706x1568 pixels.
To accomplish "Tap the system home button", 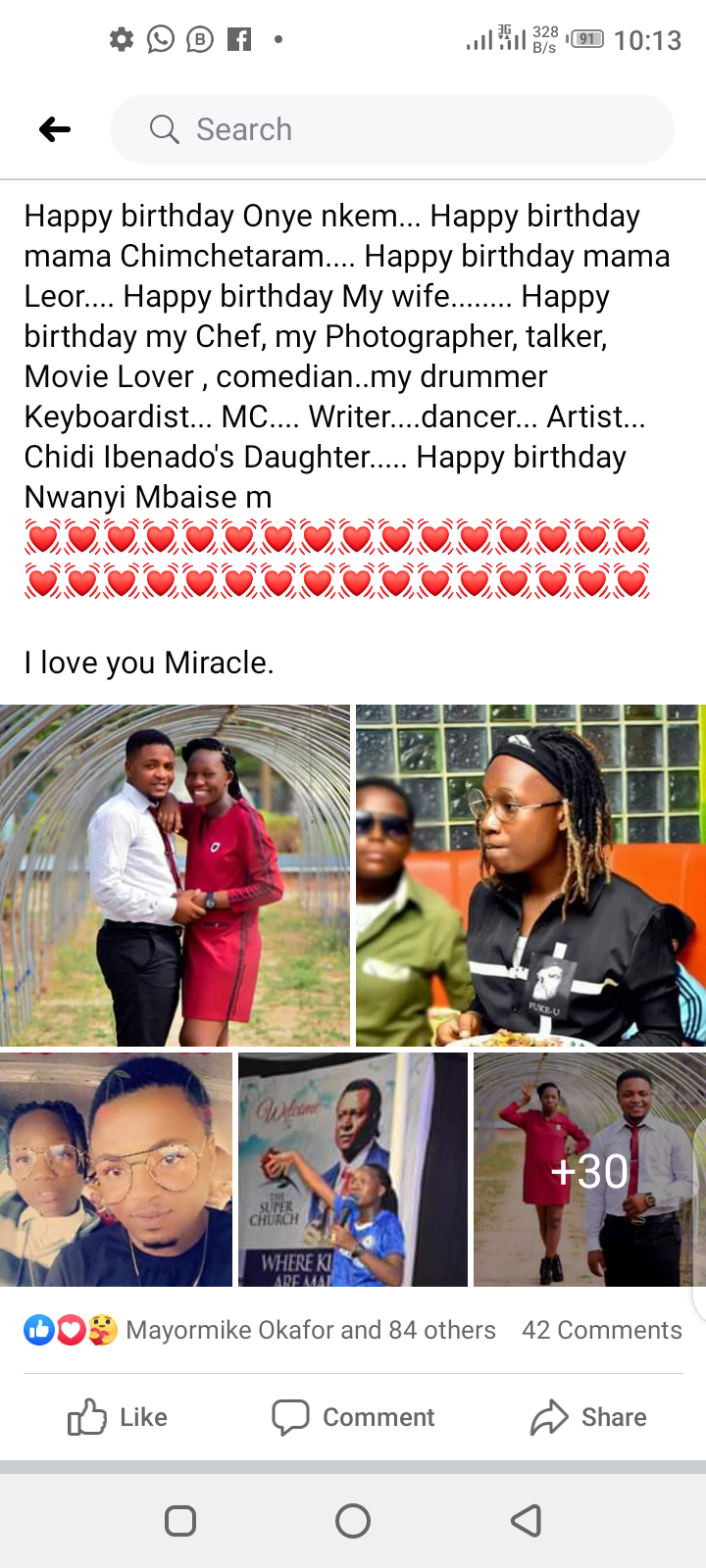I will (x=353, y=1521).
